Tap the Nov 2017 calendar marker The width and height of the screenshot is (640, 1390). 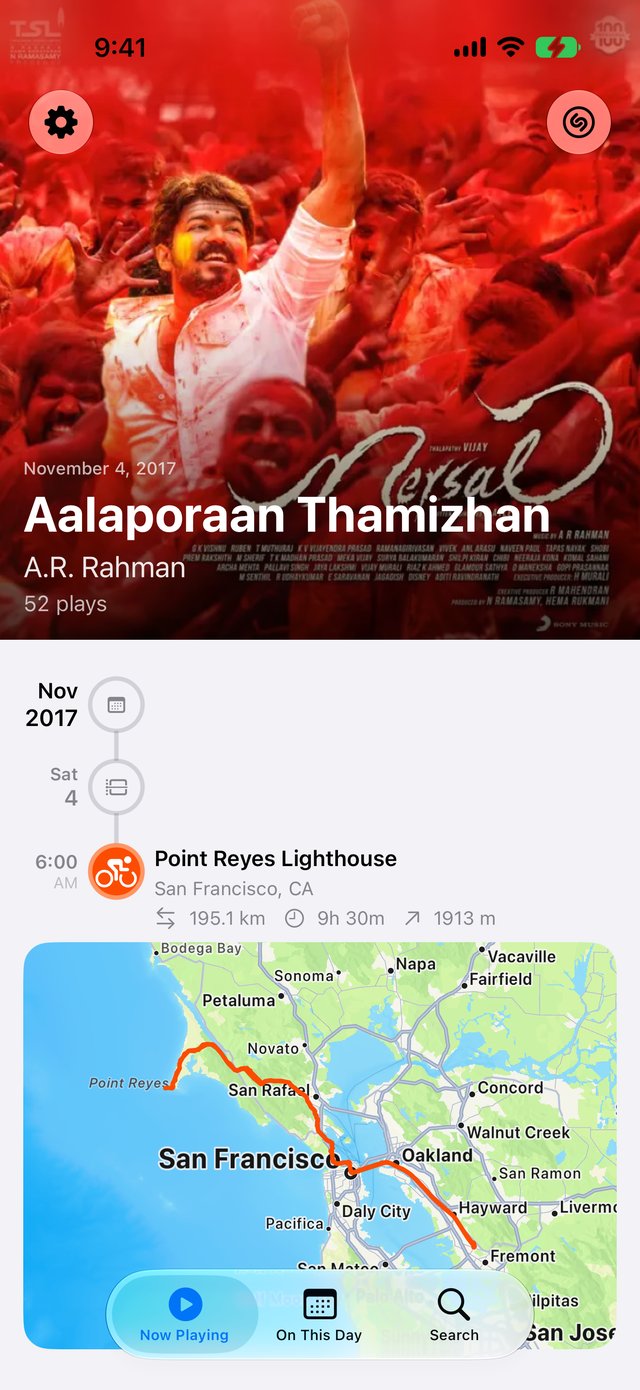coord(116,705)
